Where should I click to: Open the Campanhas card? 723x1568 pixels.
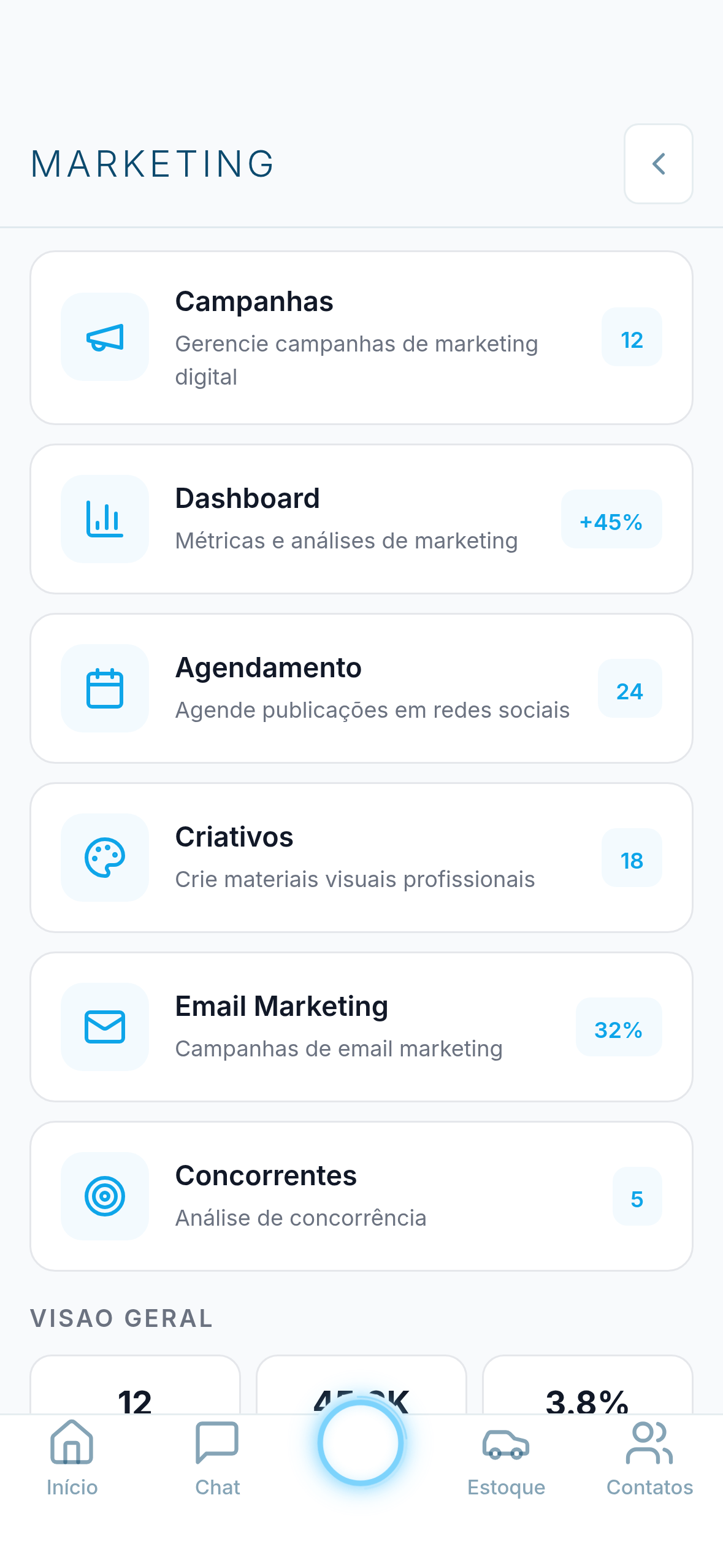[x=361, y=337]
